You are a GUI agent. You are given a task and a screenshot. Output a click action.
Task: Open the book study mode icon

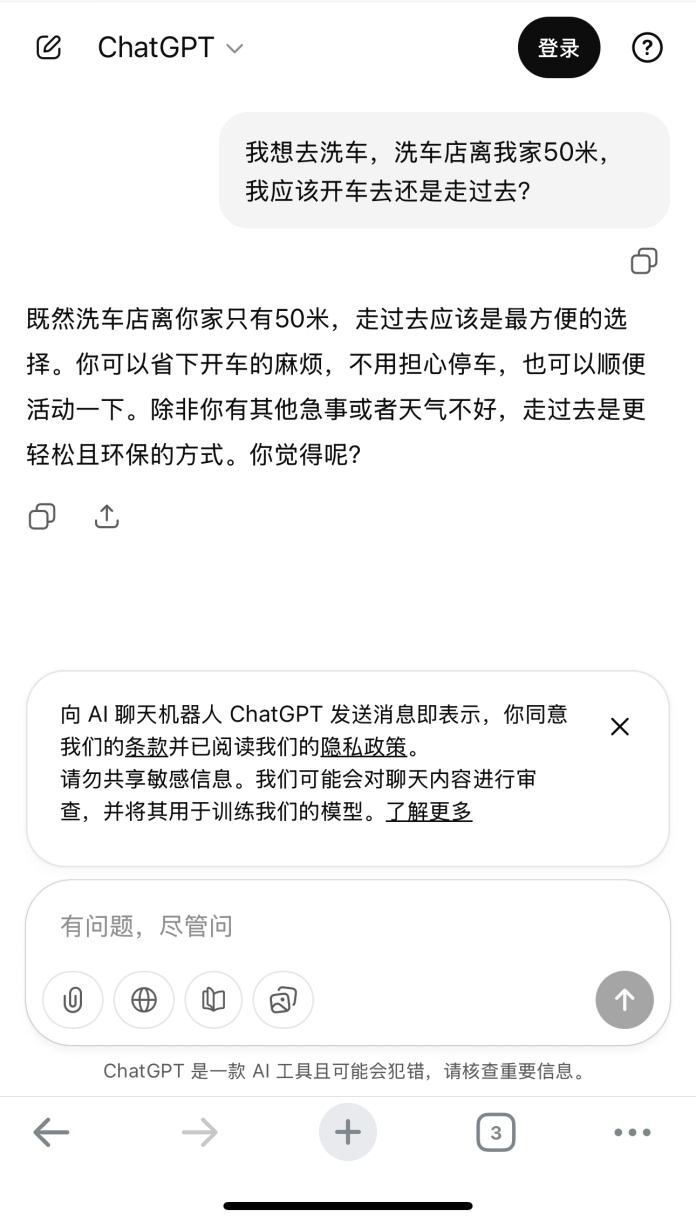click(213, 1000)
